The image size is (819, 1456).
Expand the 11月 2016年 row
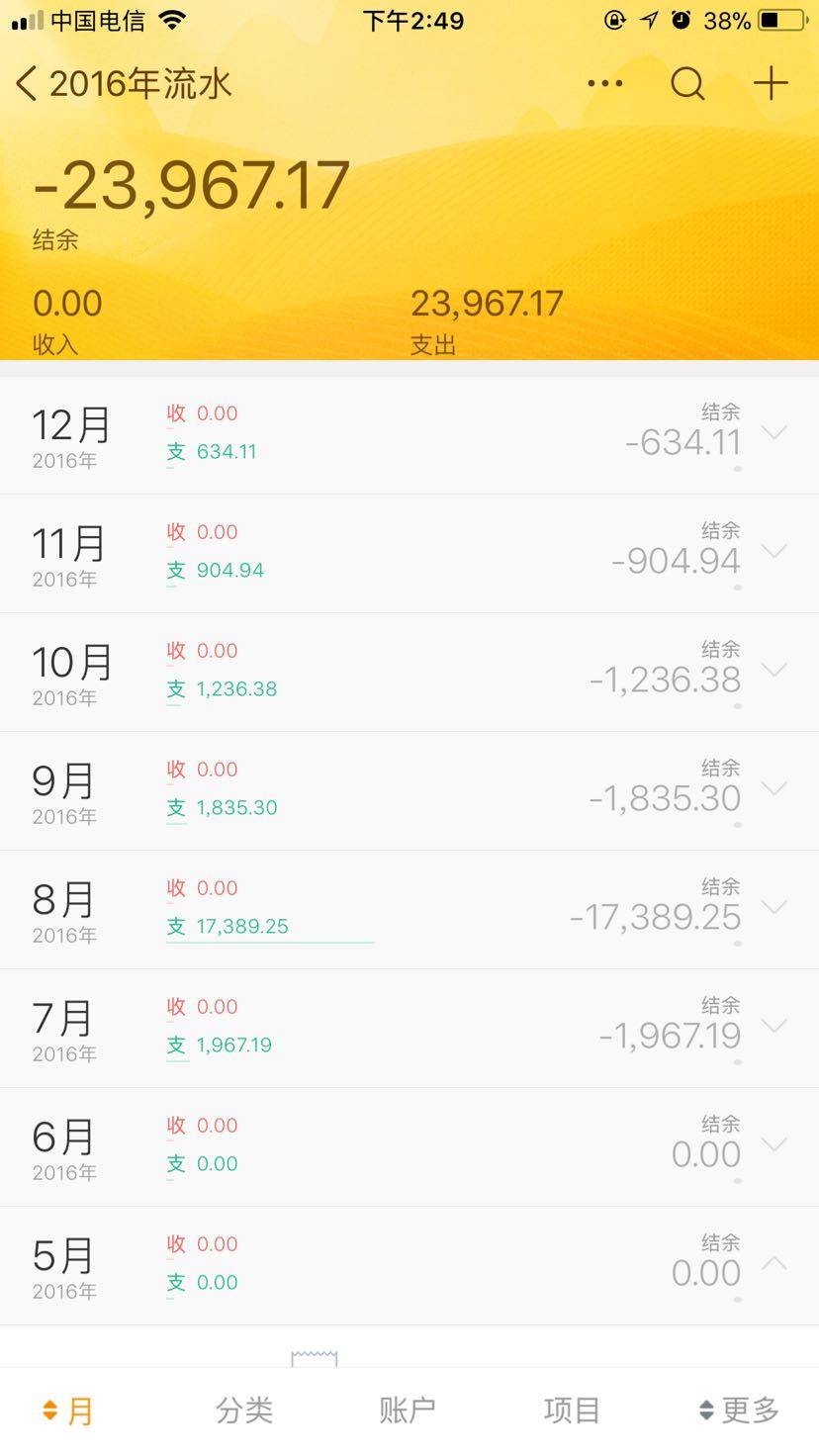(773, 552)
